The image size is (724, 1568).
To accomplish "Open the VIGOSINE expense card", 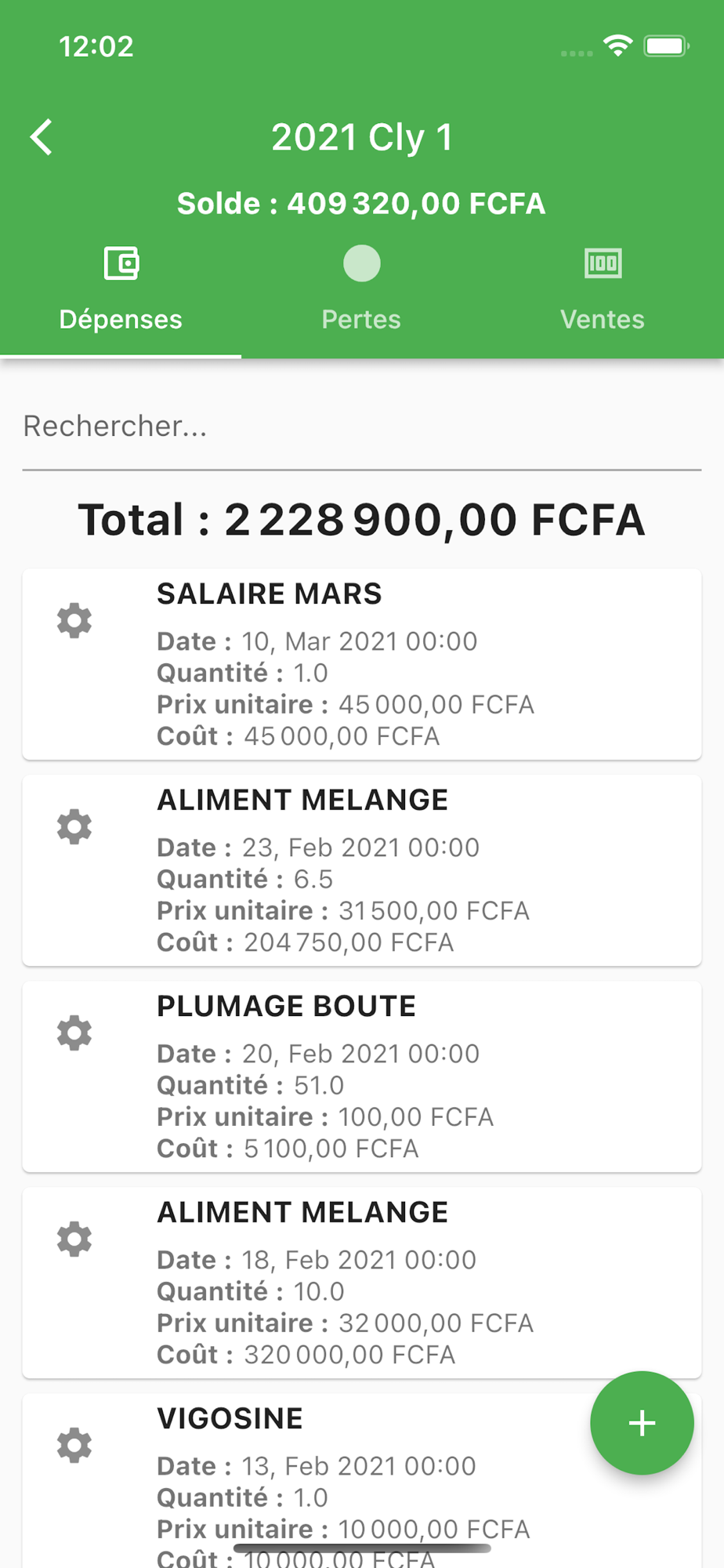I will coord(362,1482).
